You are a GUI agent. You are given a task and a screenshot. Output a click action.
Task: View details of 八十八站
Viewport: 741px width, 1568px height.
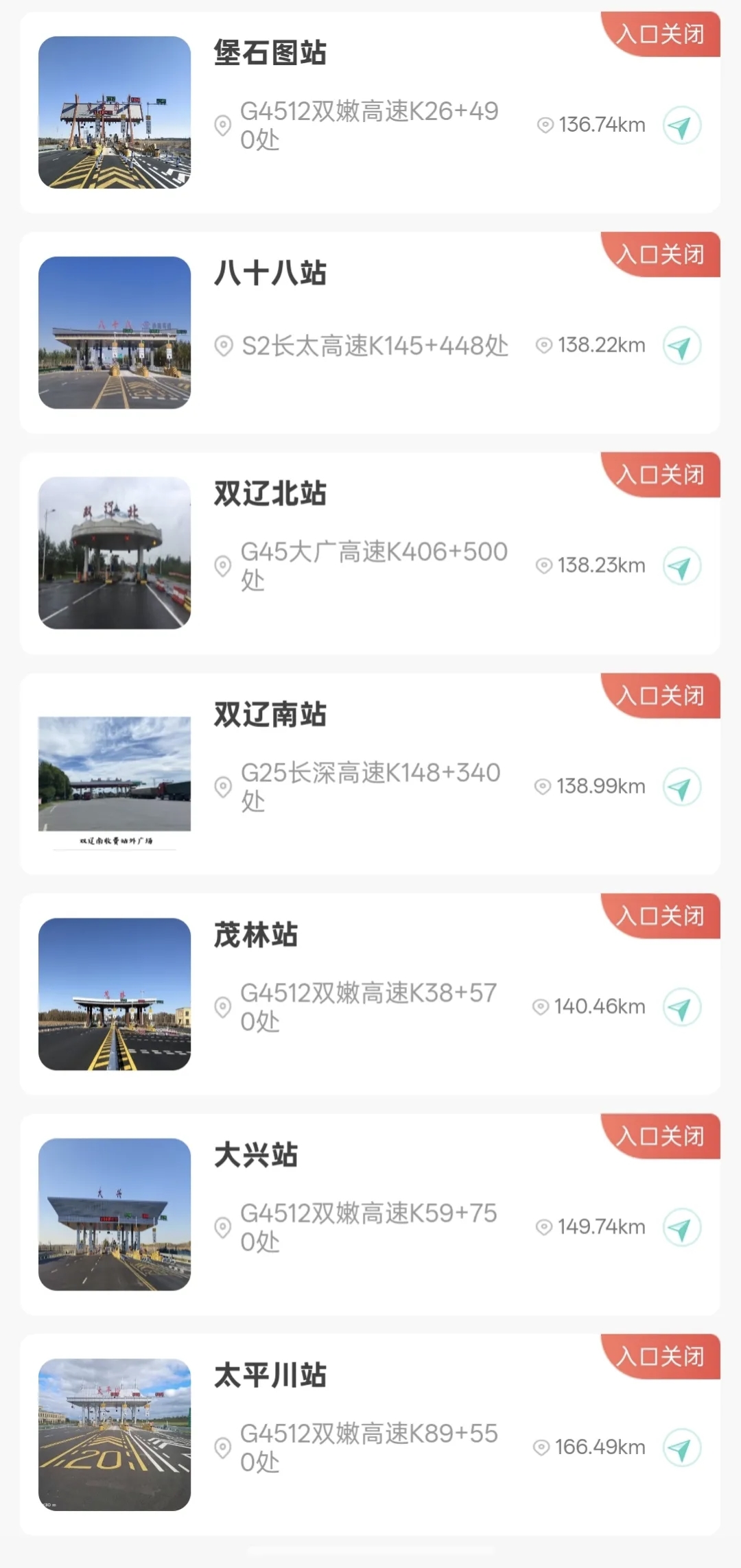click(270, 274)
